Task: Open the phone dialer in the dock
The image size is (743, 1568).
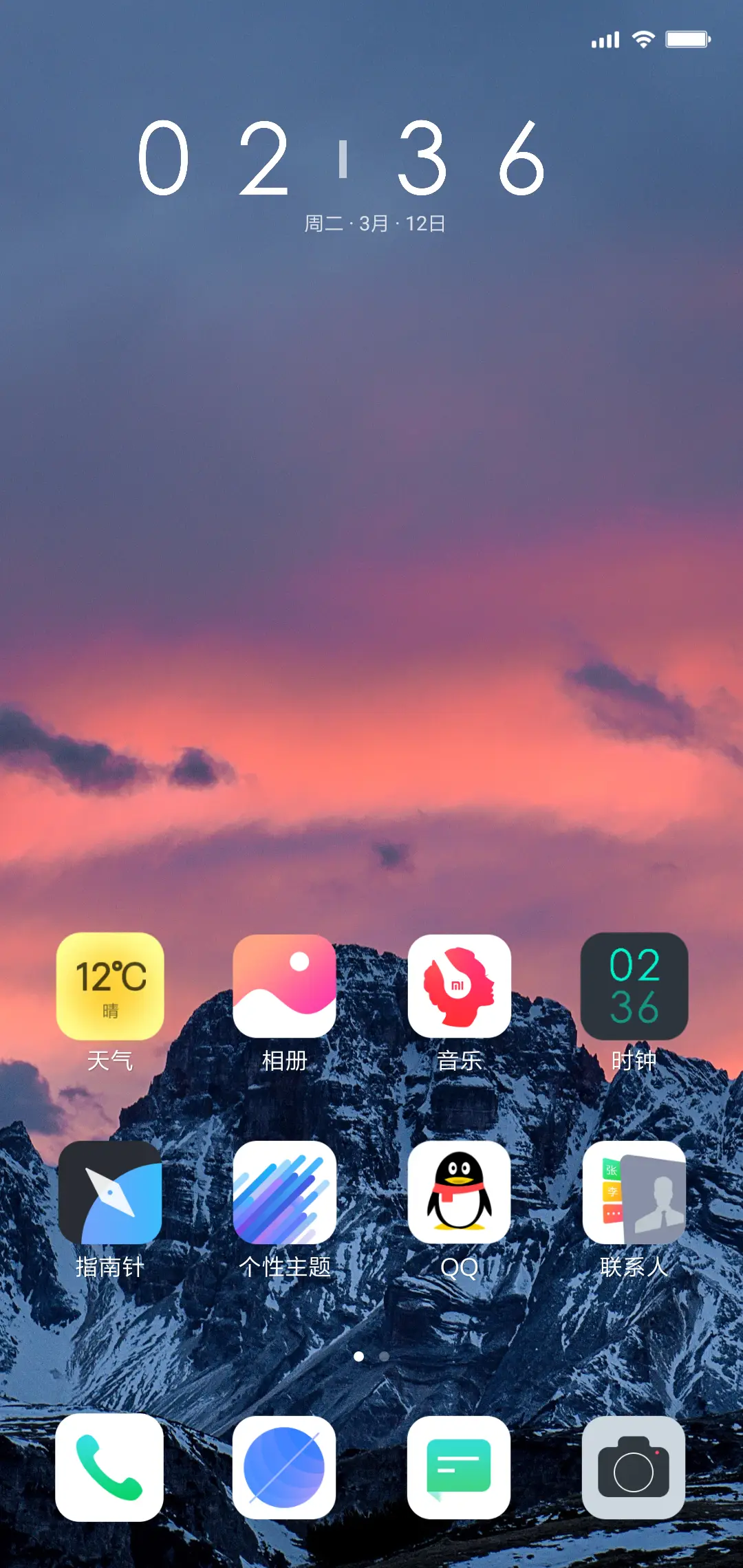Action: (x=110, y=1468)
